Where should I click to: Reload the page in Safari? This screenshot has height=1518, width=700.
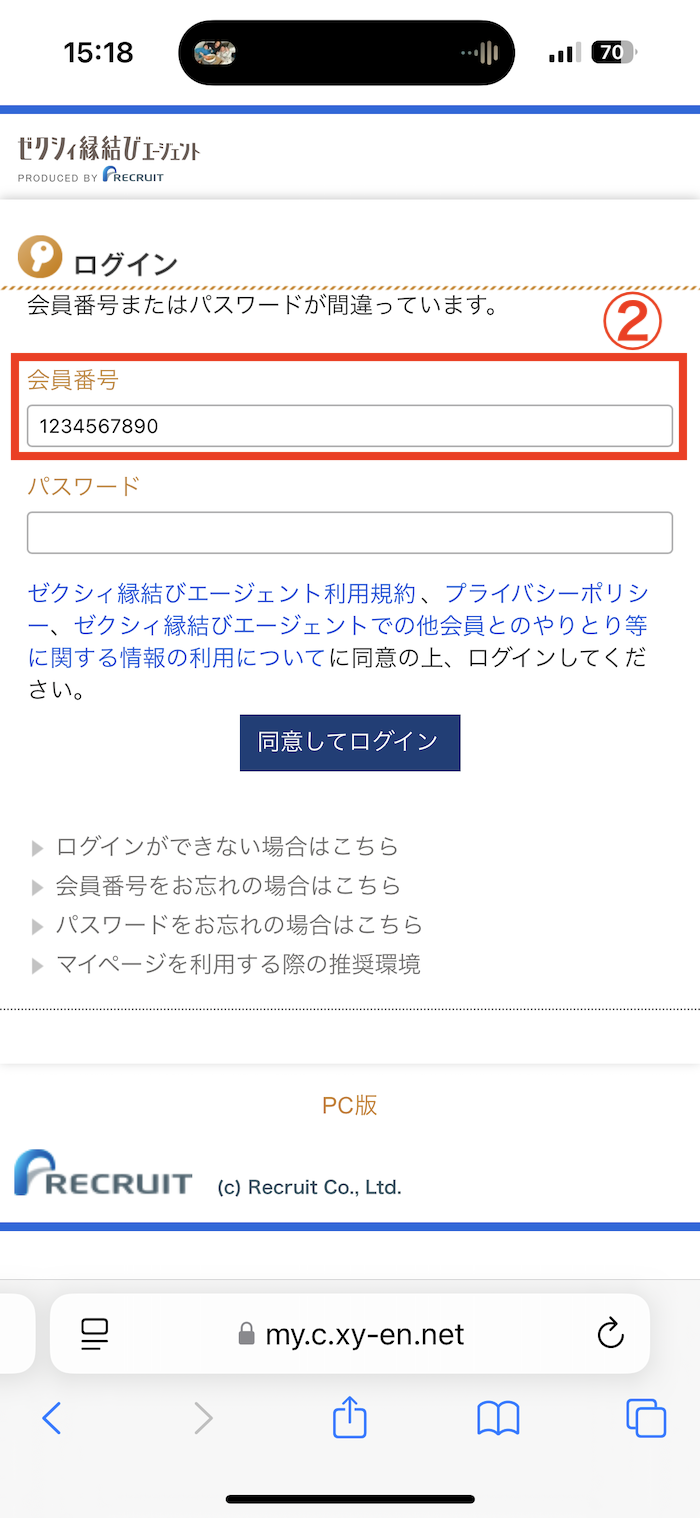coord(610,1334)
